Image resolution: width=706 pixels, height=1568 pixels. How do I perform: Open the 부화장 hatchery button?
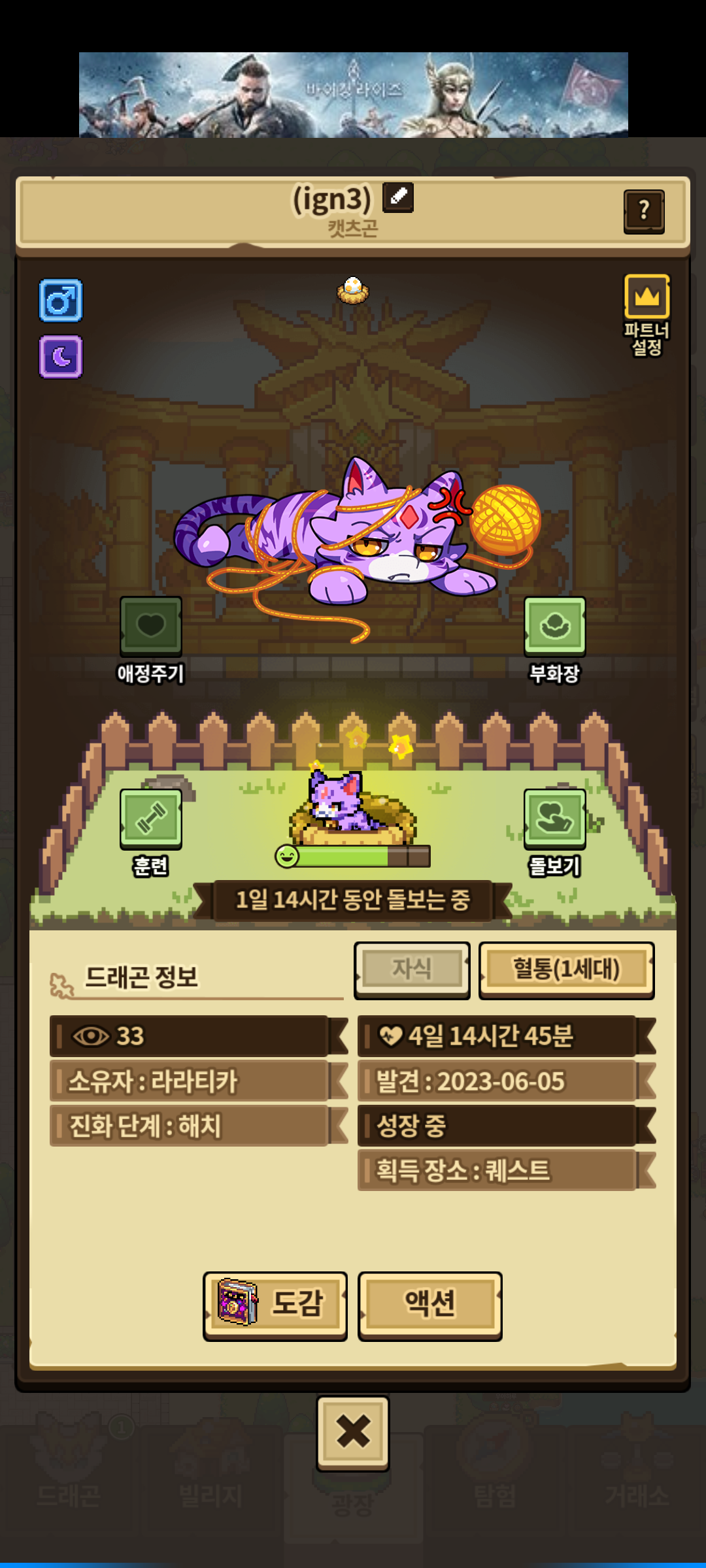point(554,627)
